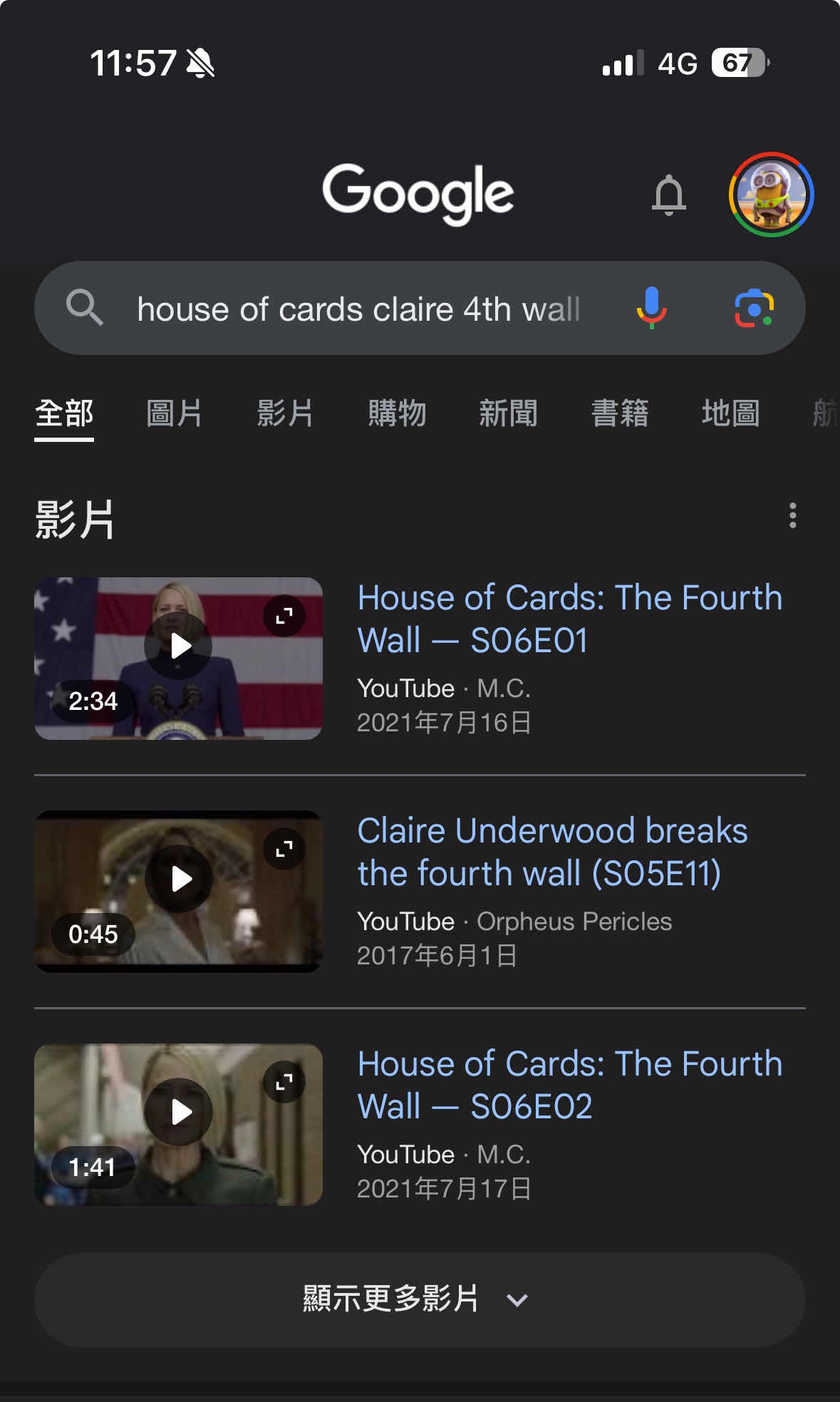Open Claire Underwood breaks the fourth wall link
The width and height of the screenshot is (840, 1402).
point(552,851)
